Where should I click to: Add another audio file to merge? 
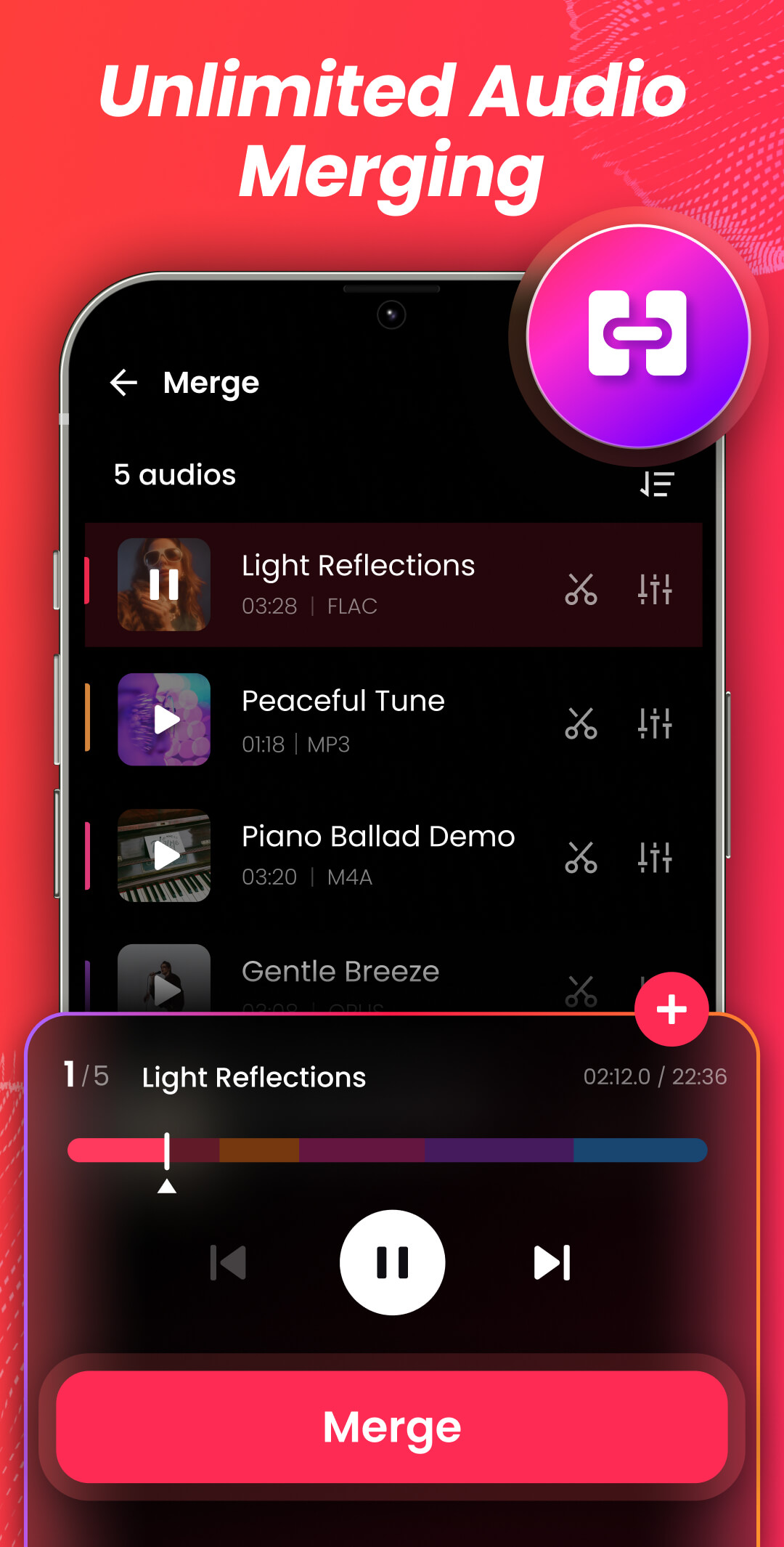point(671,1007)
